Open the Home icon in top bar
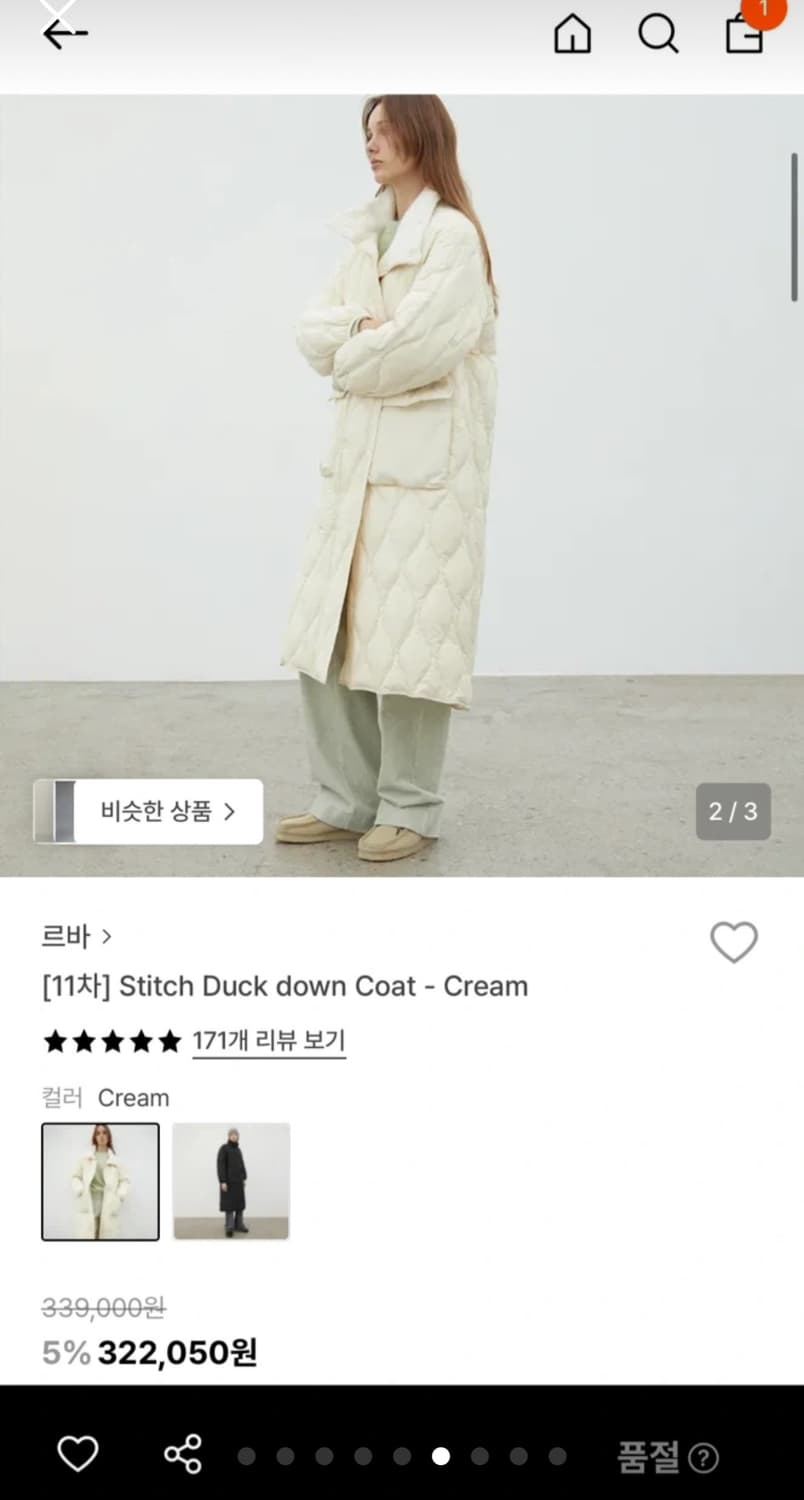Screen dimensions: 804x1500 (x=572, y=34)
